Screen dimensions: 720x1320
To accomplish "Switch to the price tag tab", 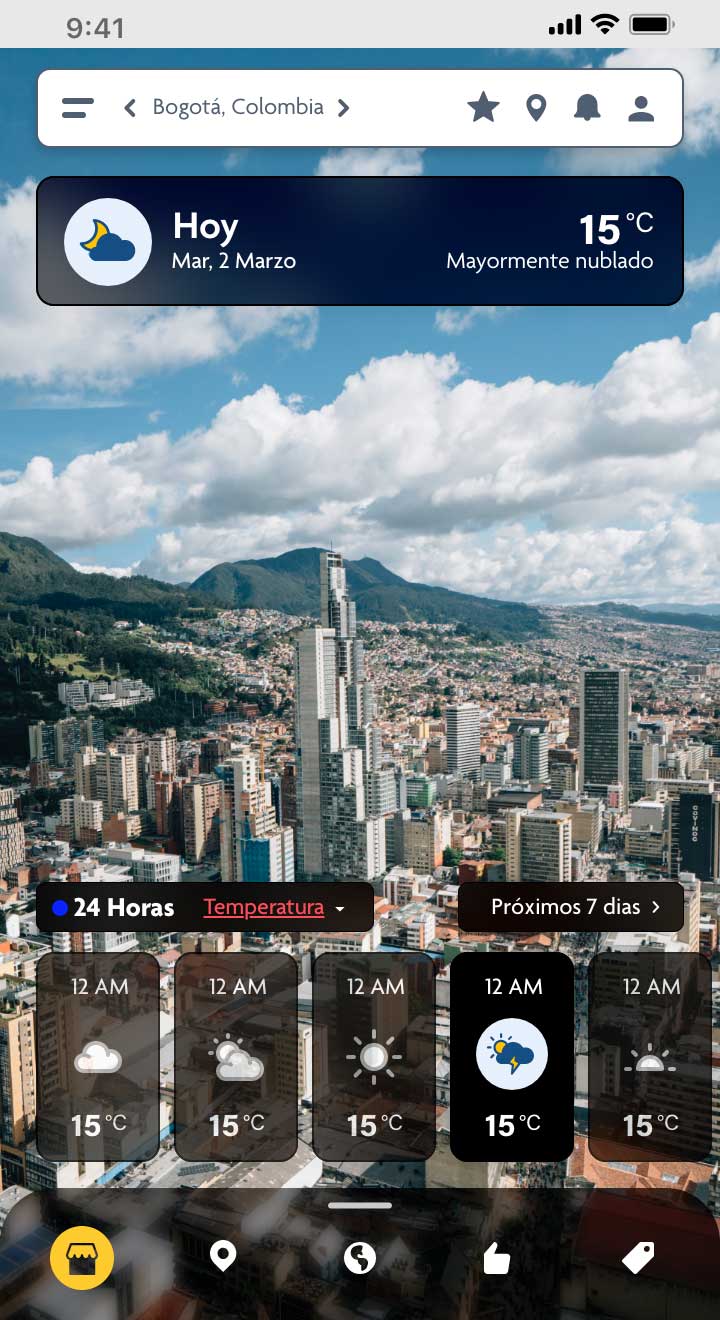I will click(x=638, y=1258).
